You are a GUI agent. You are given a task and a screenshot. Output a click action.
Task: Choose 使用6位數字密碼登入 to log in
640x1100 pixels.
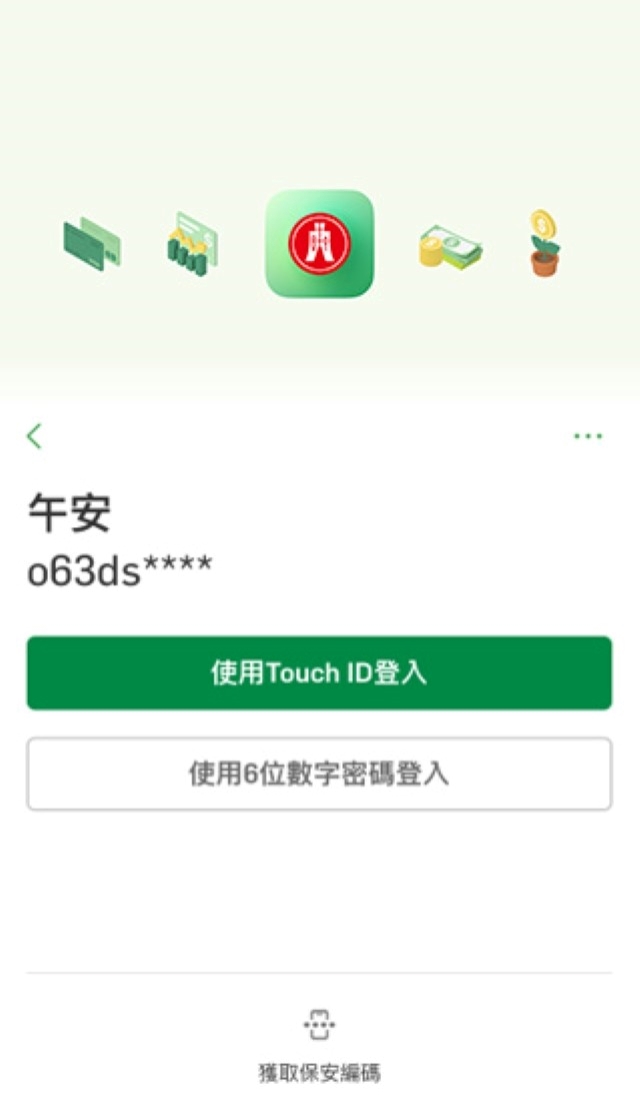(x=319, y=773)
